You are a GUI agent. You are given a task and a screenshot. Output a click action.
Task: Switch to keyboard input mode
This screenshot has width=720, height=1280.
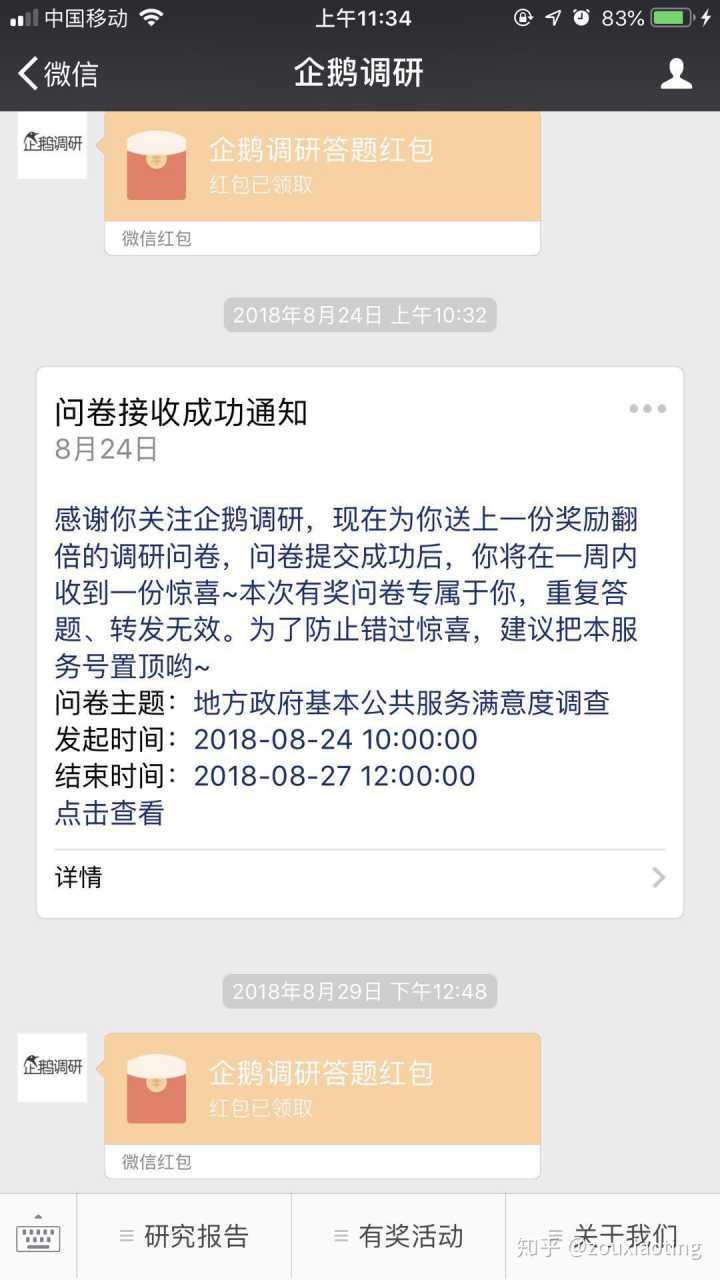38,1237
